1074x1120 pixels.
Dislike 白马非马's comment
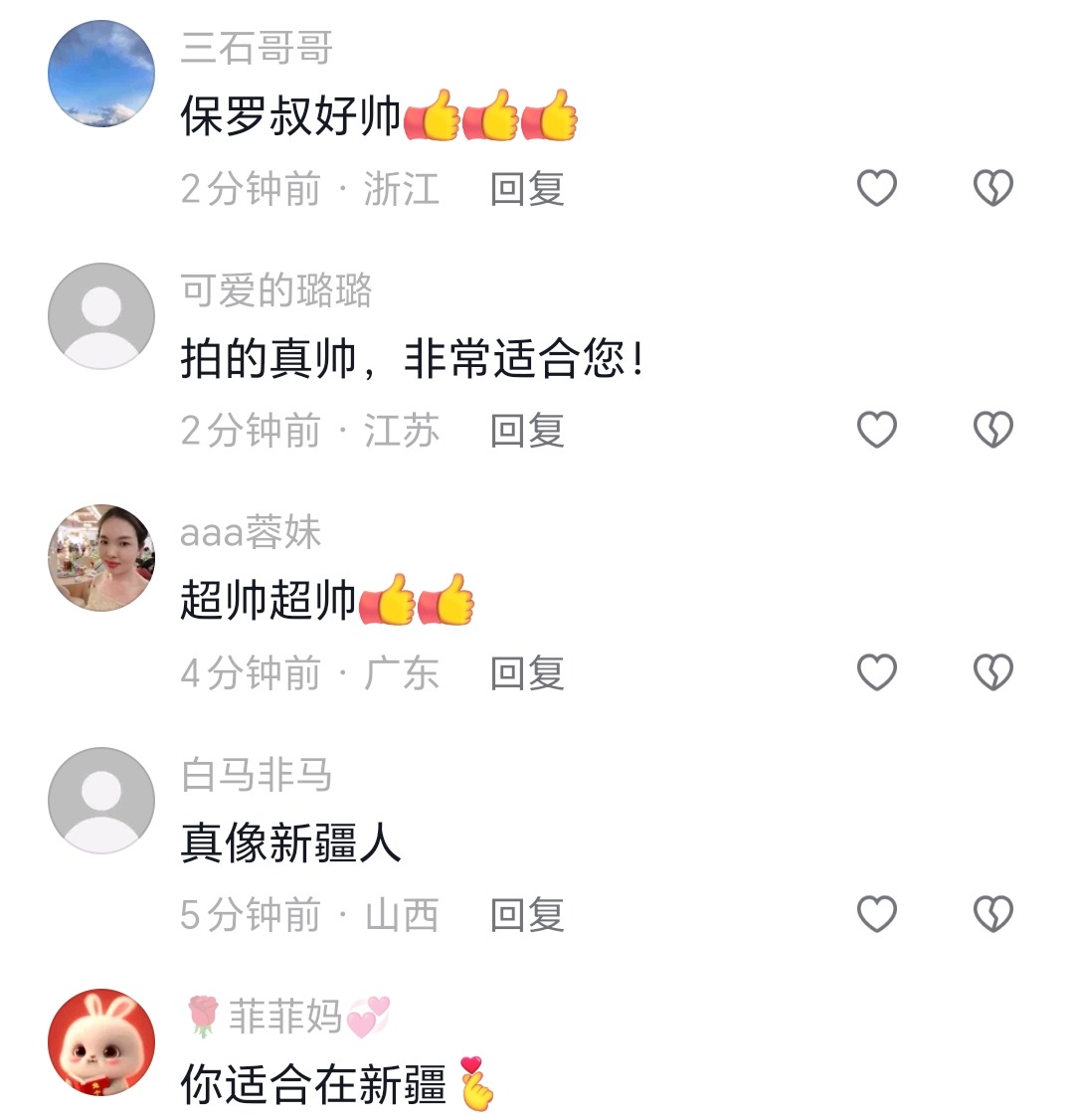click(992, 914)
